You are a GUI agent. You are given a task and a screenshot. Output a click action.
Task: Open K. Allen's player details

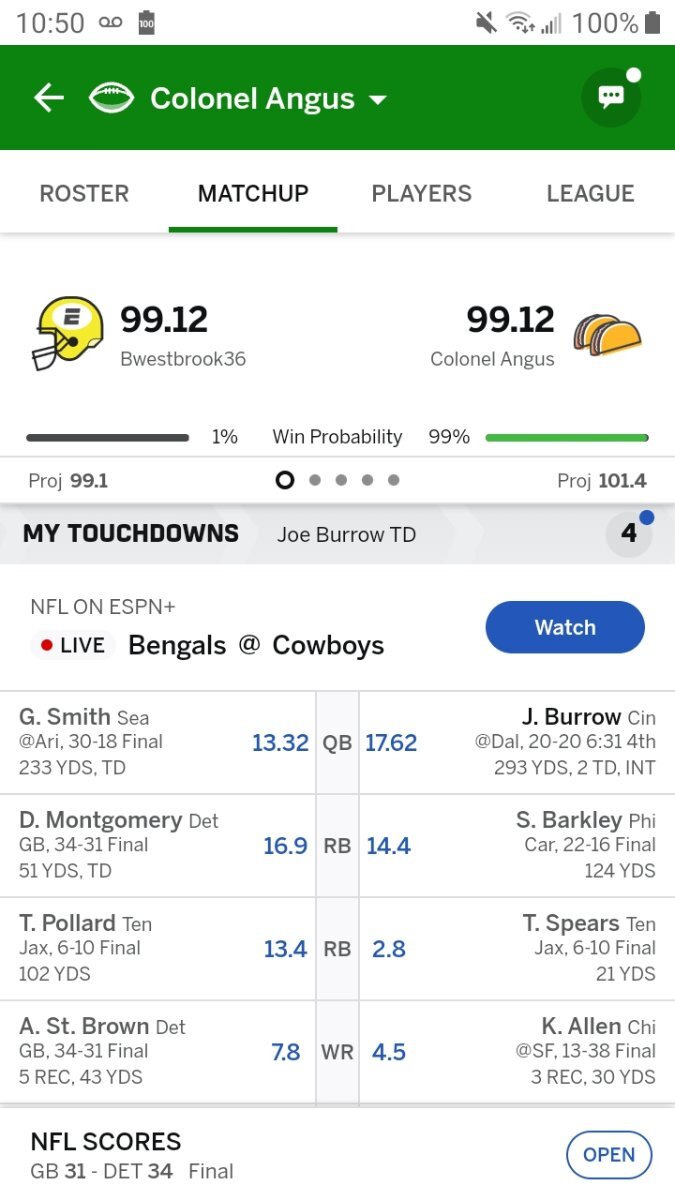(x=582, y=1026)
